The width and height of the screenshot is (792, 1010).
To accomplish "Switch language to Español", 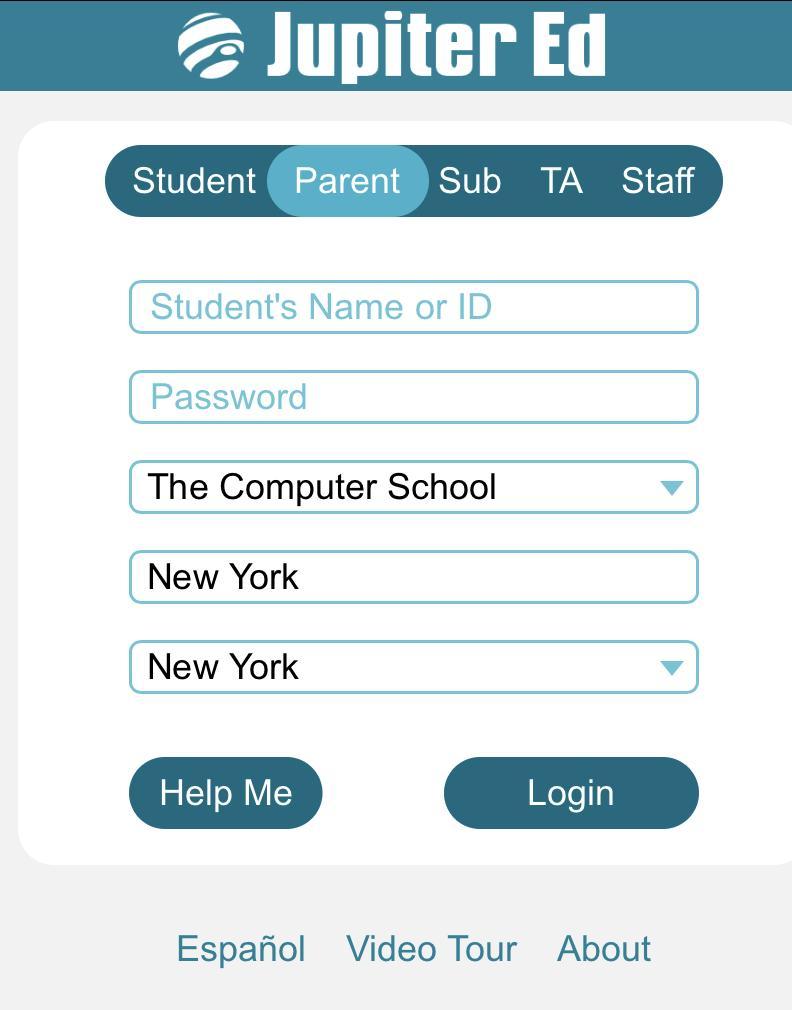I will click(x=241, y=949).
